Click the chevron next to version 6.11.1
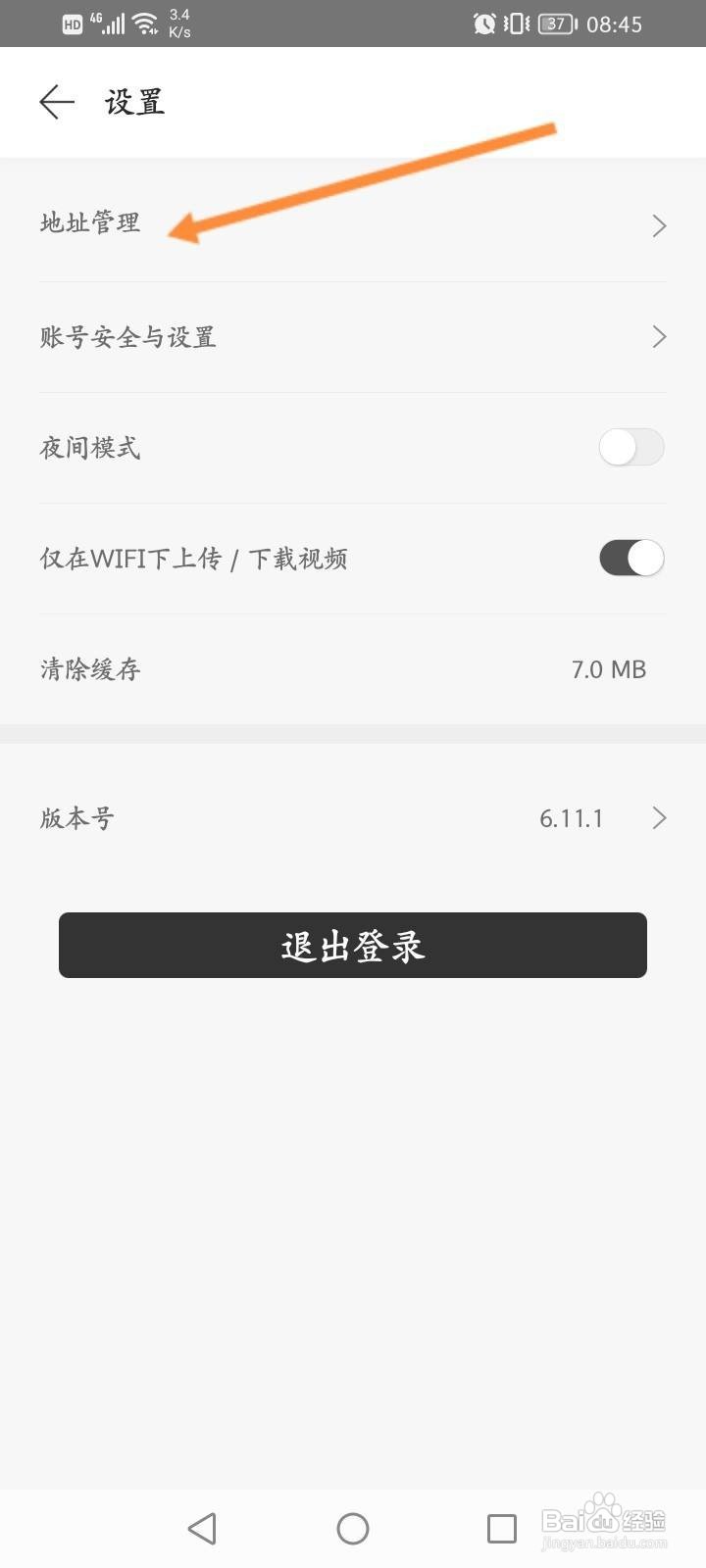 [x=661, y=817]
